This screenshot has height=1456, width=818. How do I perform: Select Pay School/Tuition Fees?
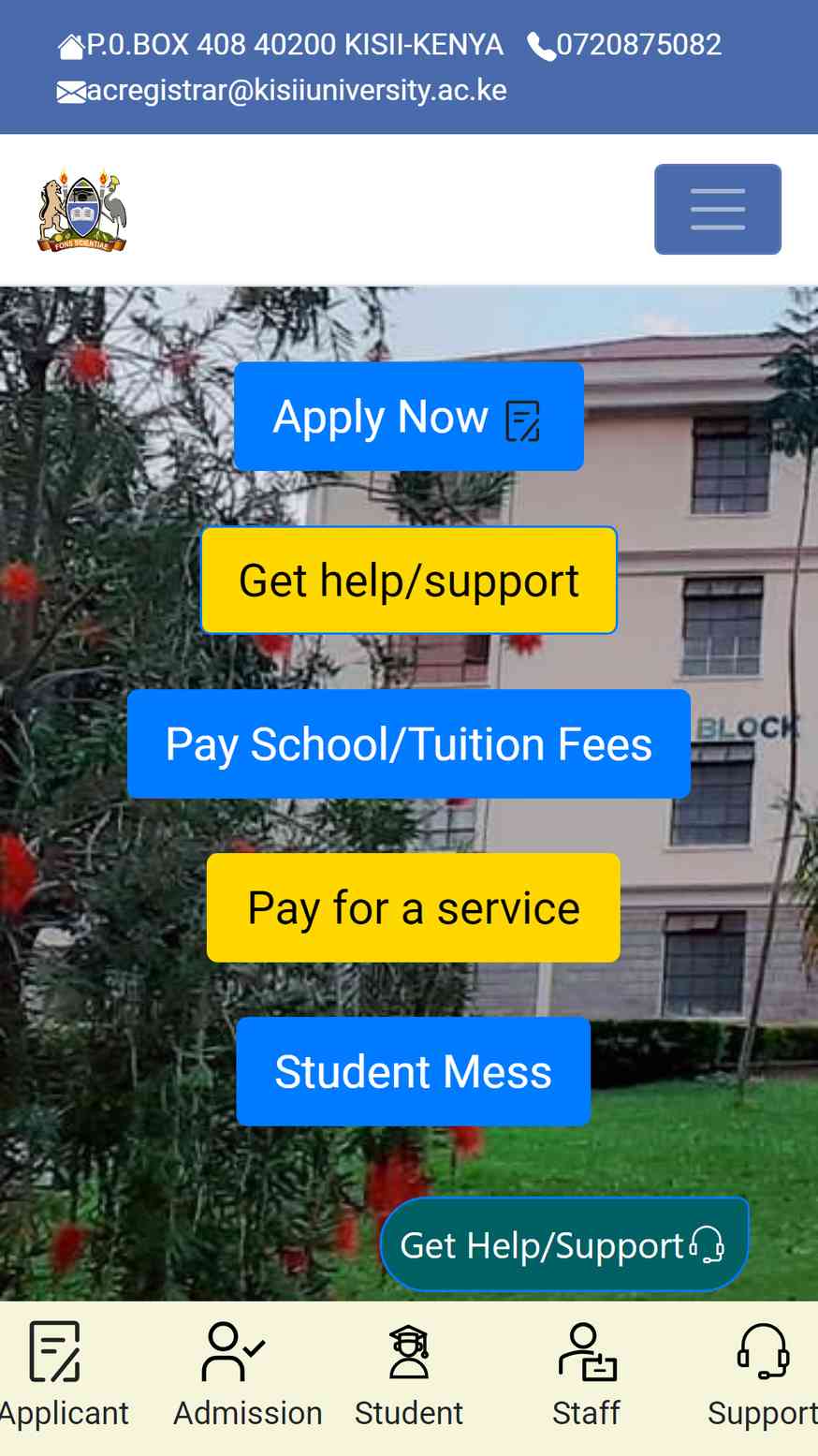pos(409,744)
